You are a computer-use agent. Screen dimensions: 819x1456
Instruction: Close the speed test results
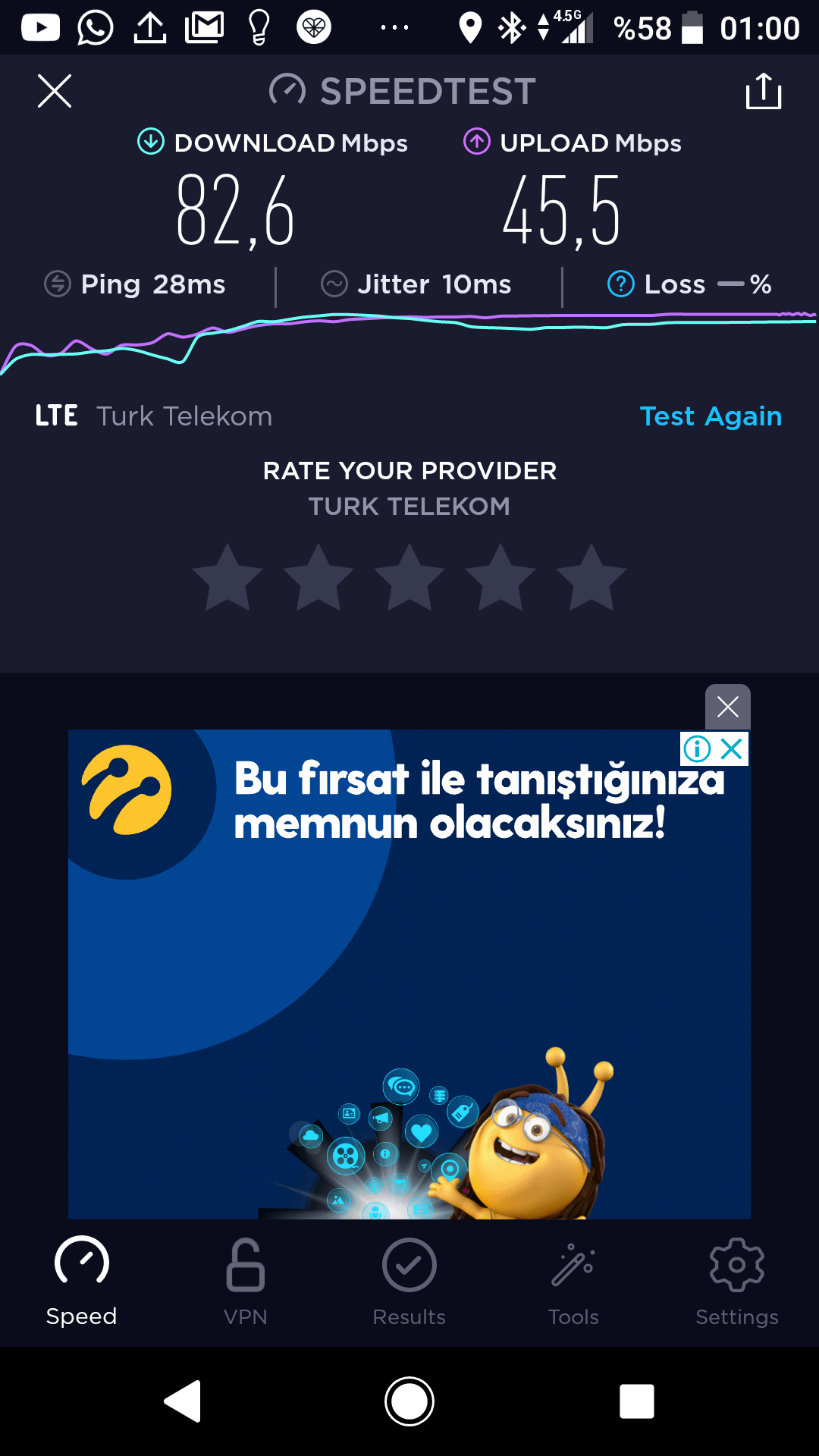coord(55,91)
